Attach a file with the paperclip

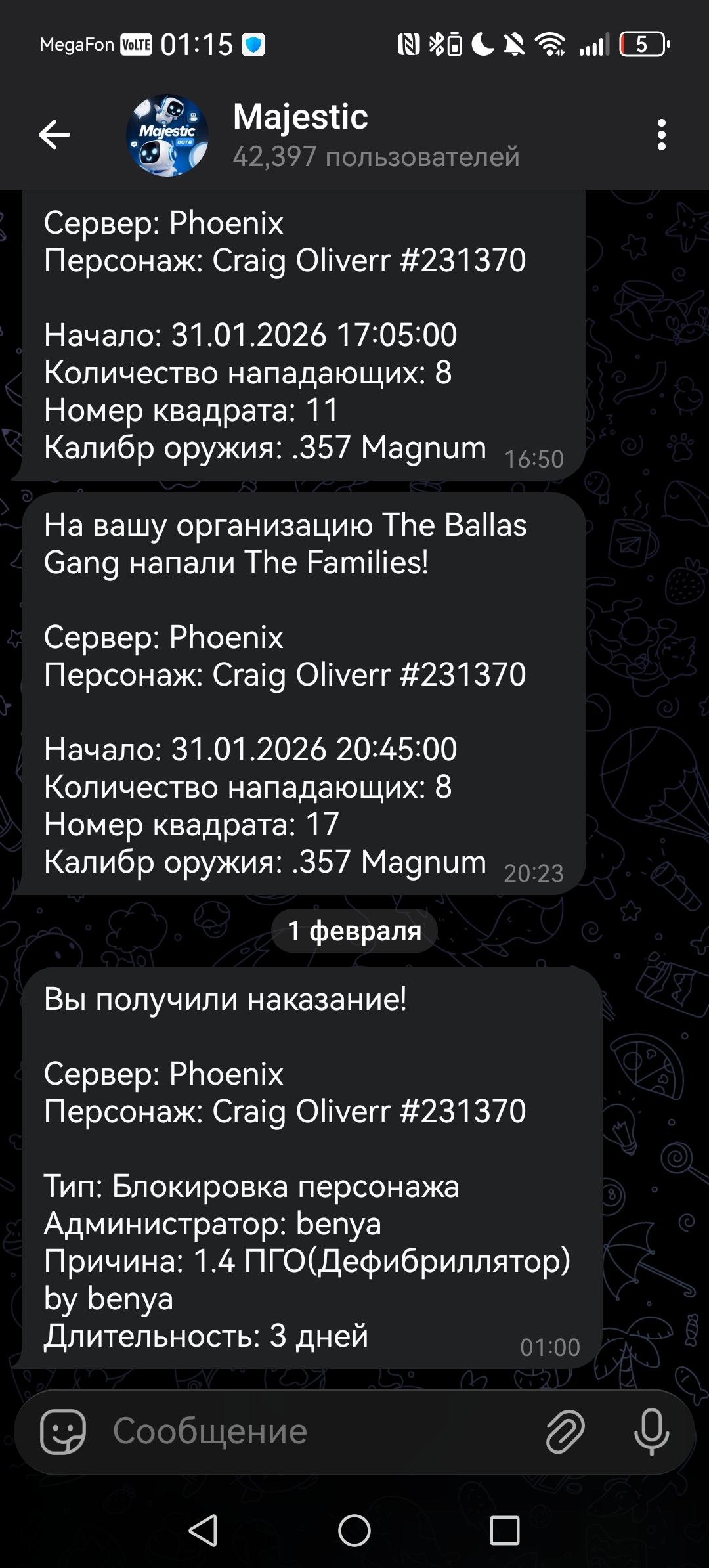(x=565, y=1431)
